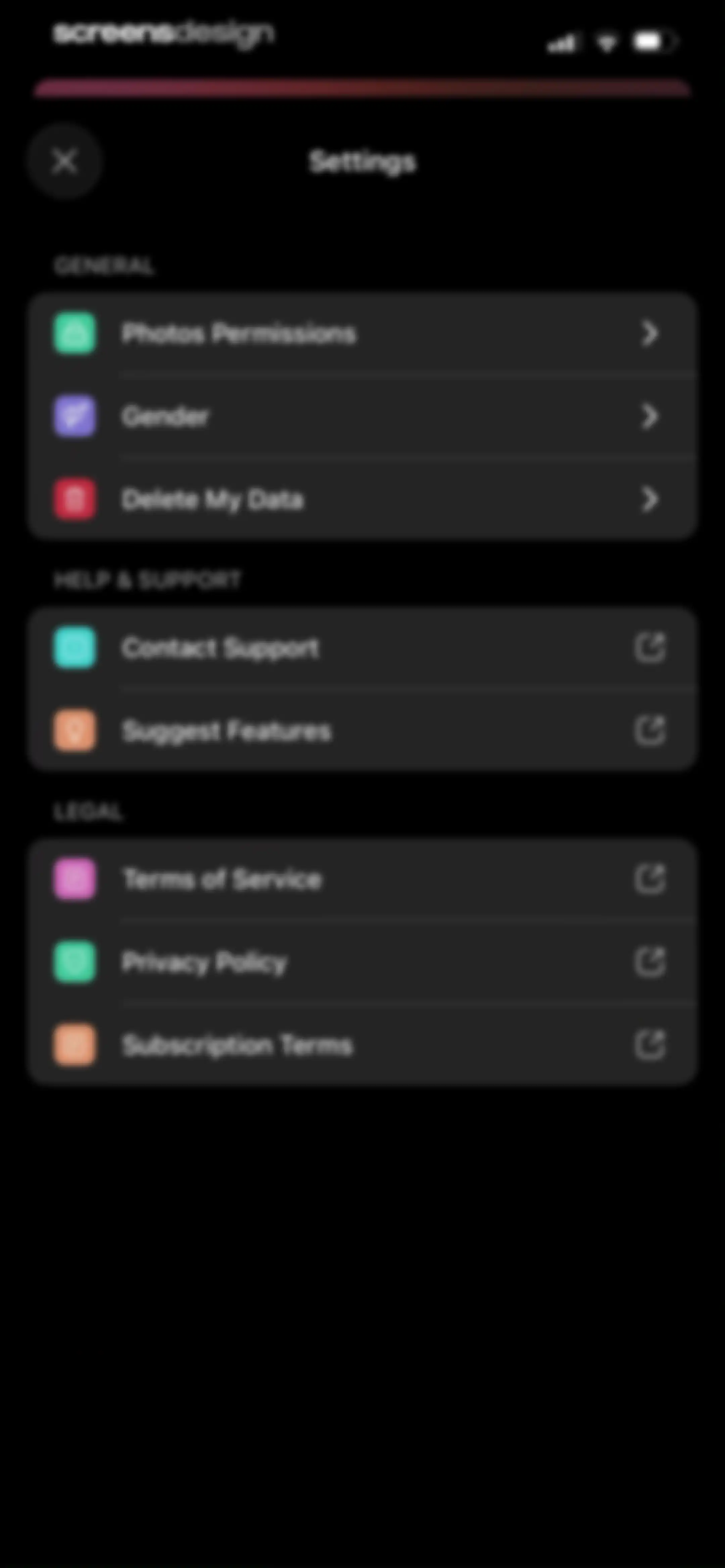View the Terms of Service
Viewport: 725px width, 1568px height.
pyautogui.click(x=362, y=879)
